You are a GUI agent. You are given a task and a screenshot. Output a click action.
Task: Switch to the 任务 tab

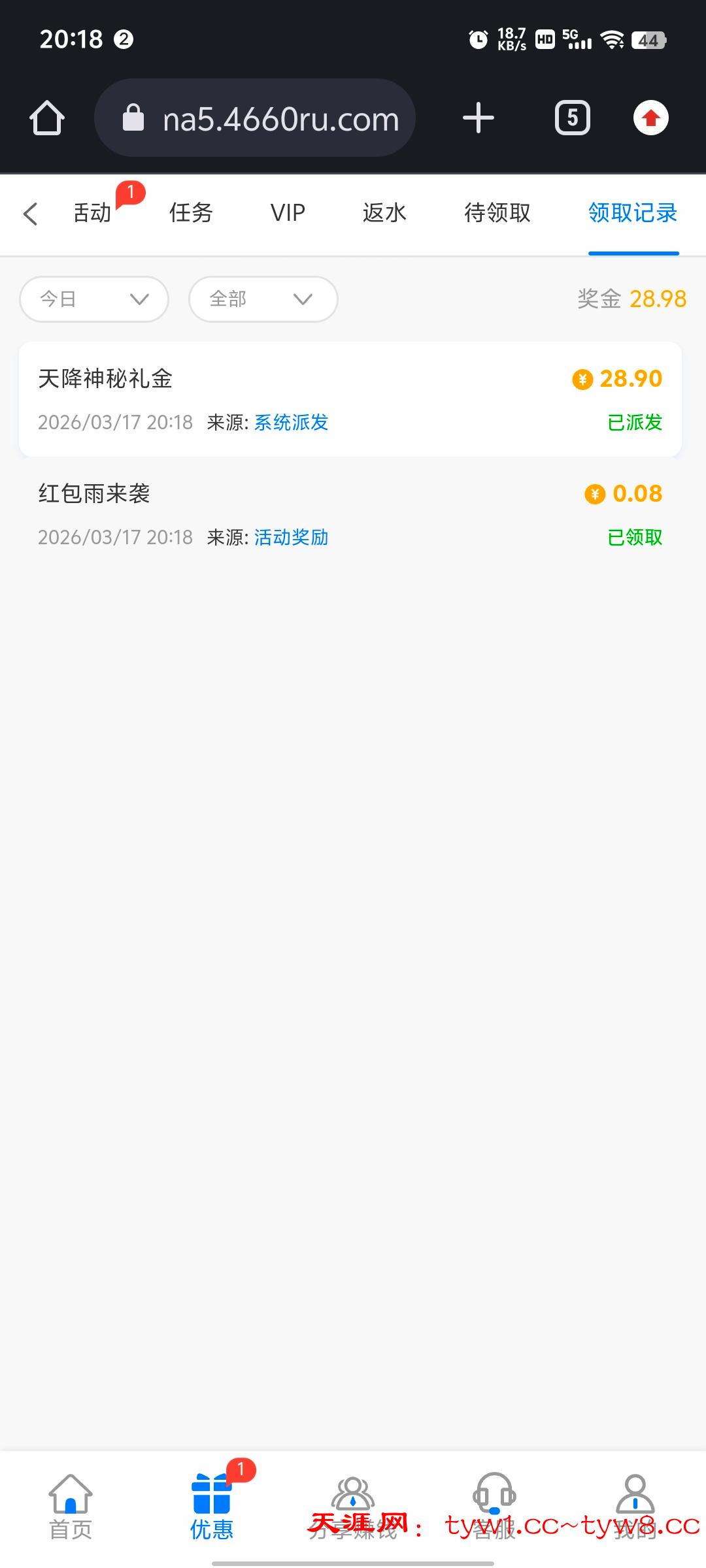click(x=190, y=214)
